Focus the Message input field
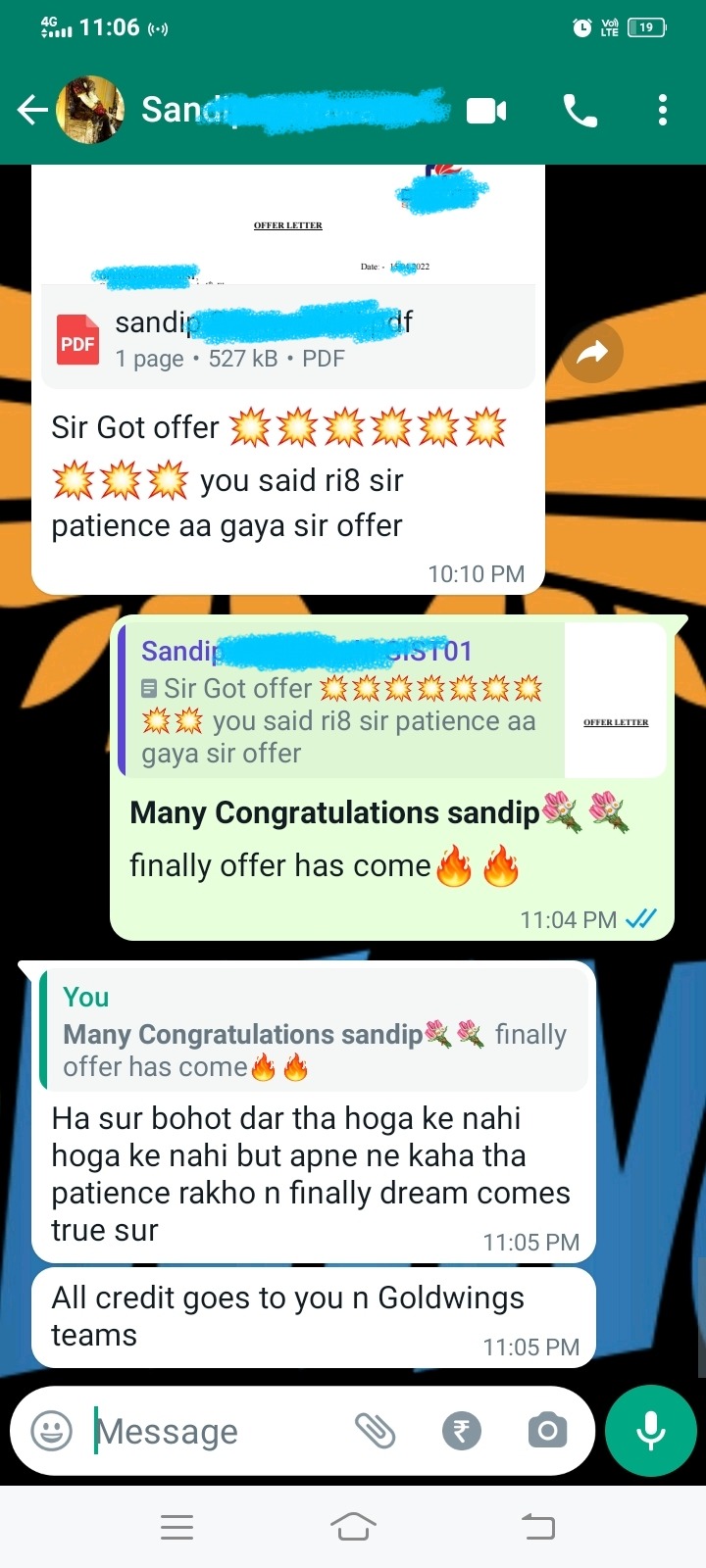The image size is (706, 1568). (216, 1432)
